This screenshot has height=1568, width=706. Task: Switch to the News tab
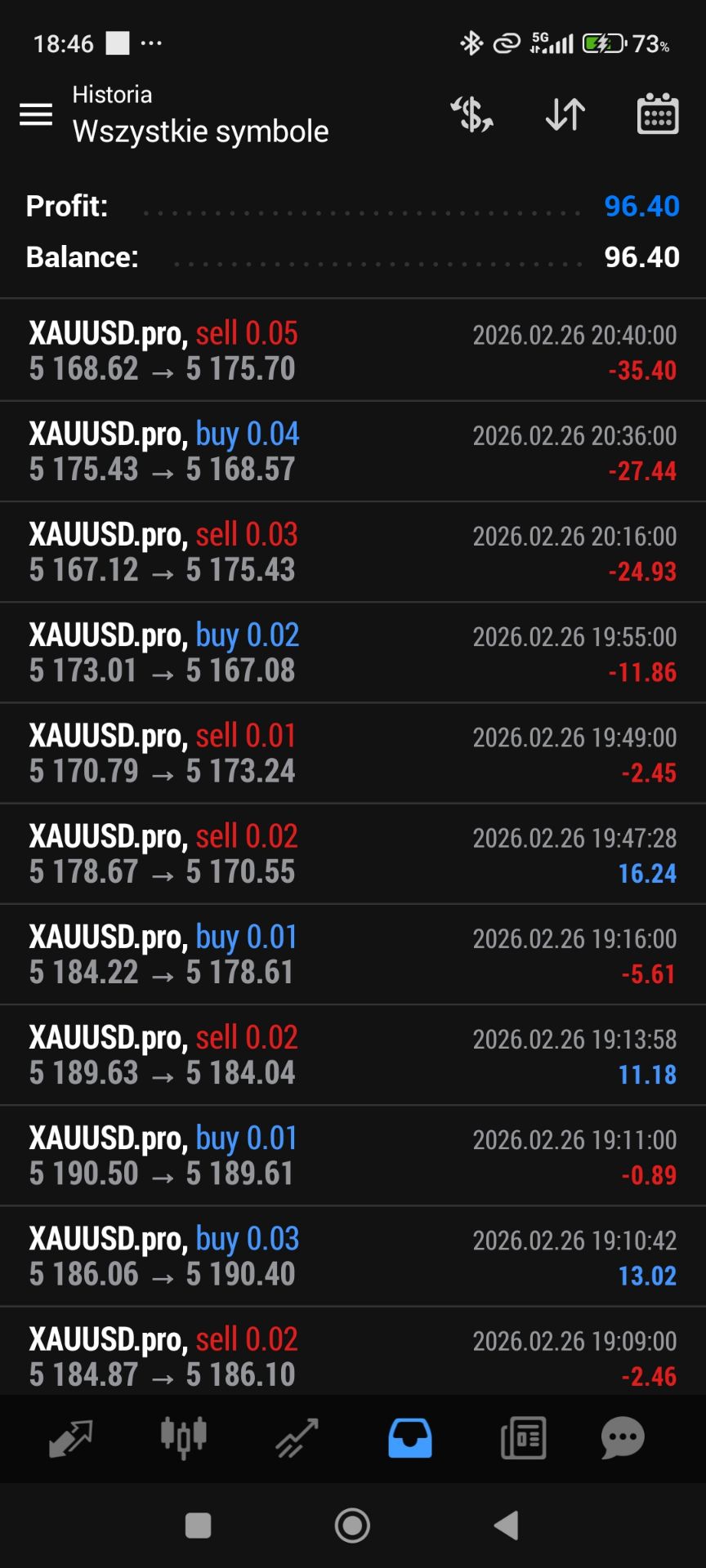(x=523, y=1438)
